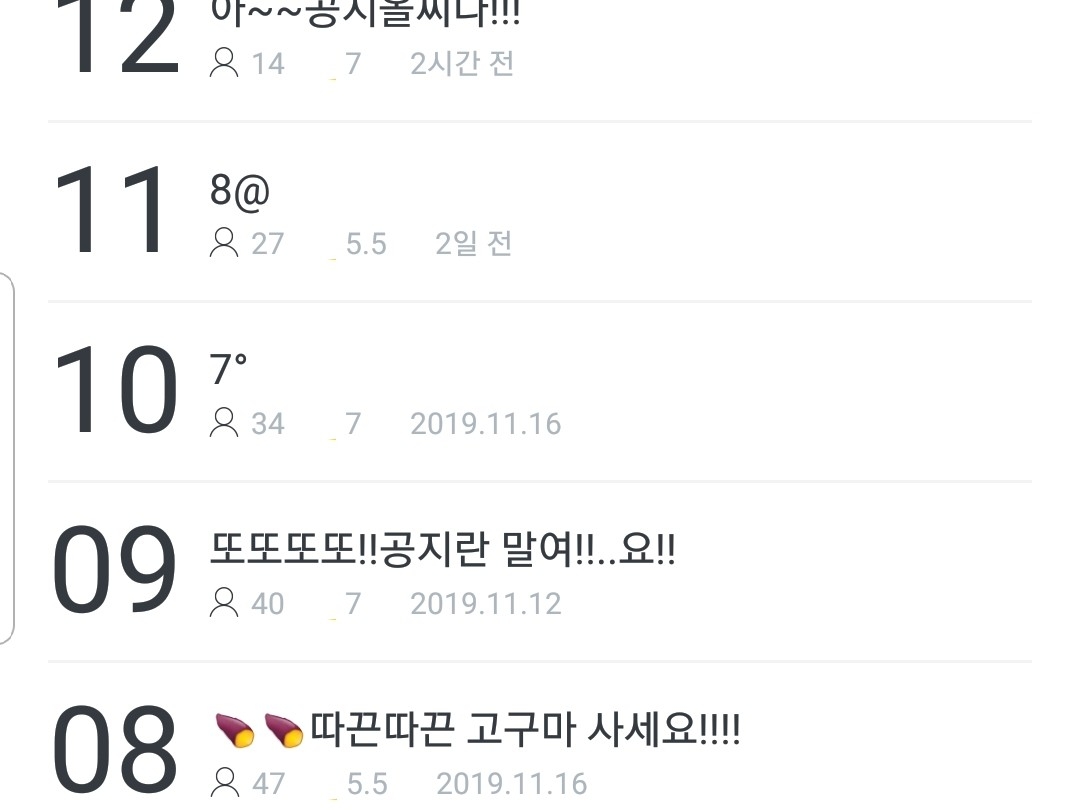Open post 09 또또또또!!공지란 말여

pyautogui.click(x=540, y=572)
